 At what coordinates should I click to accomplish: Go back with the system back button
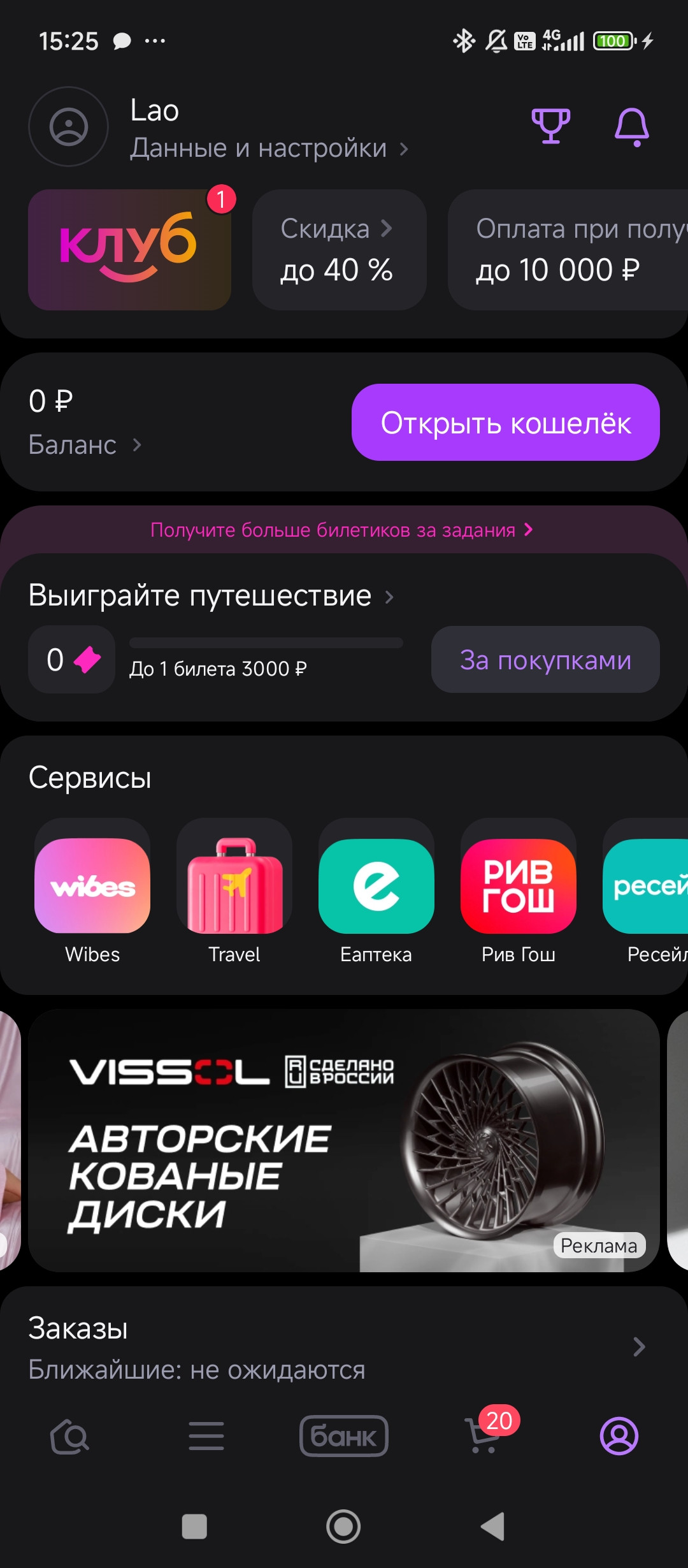pos(492,1527)
